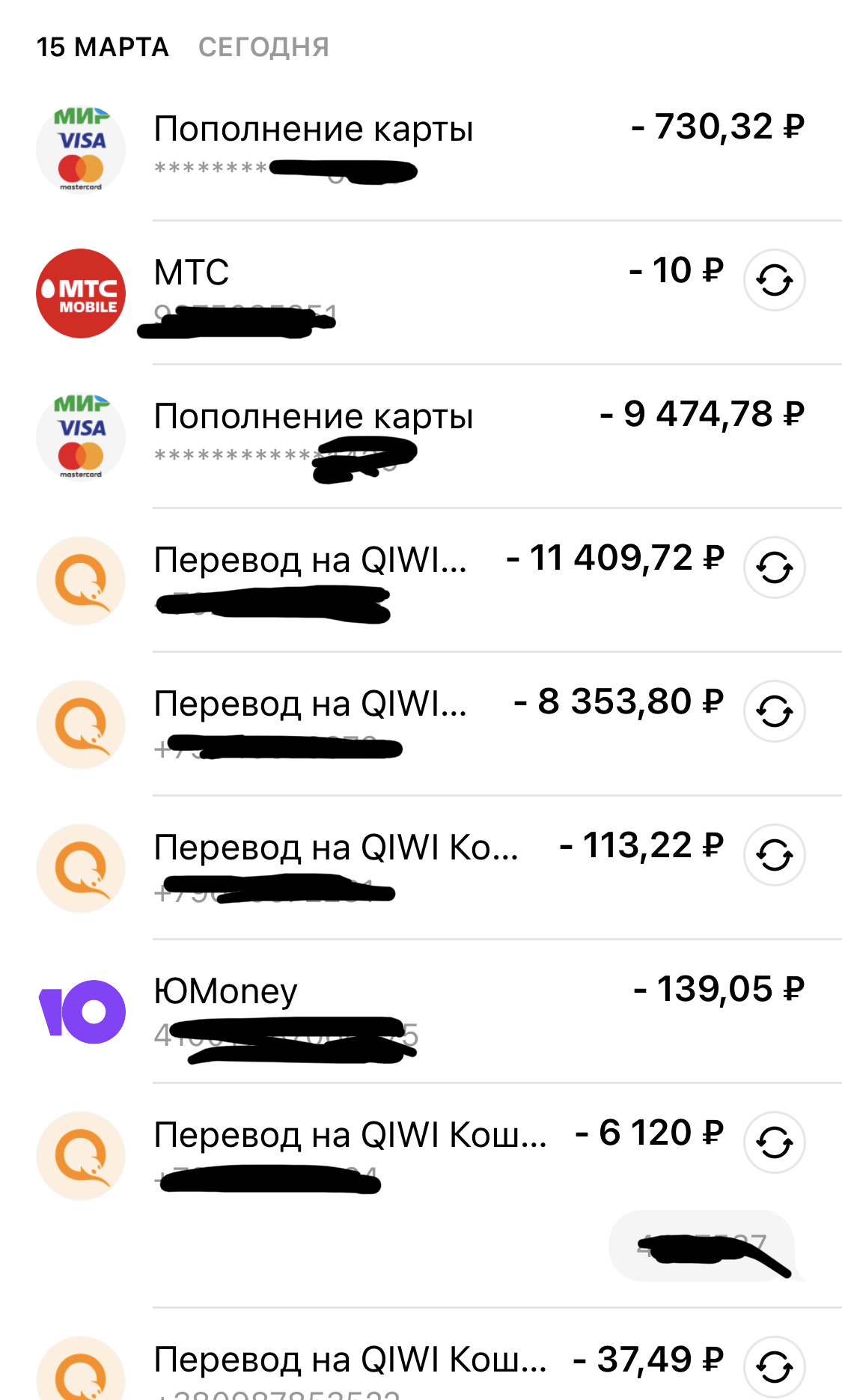Screen dimensions: 842x1400
Task: Repeat the 113,22 ₽ QIWI transfer
Action: tap(774, 855)
